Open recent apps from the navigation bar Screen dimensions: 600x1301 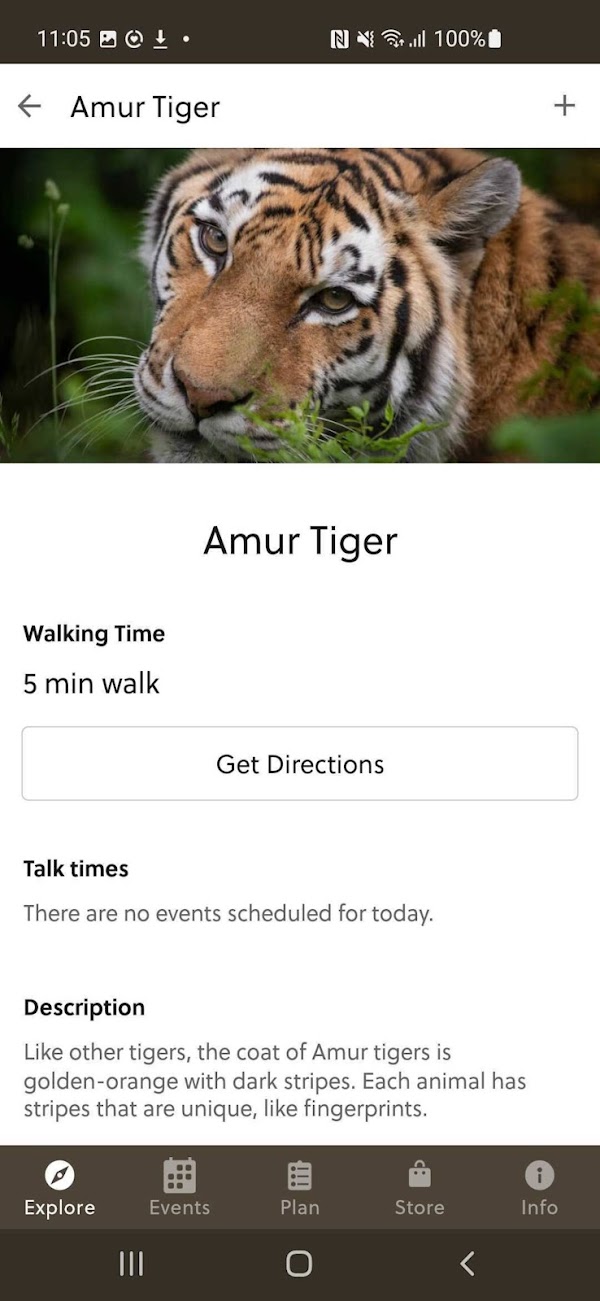point(131,1264)
